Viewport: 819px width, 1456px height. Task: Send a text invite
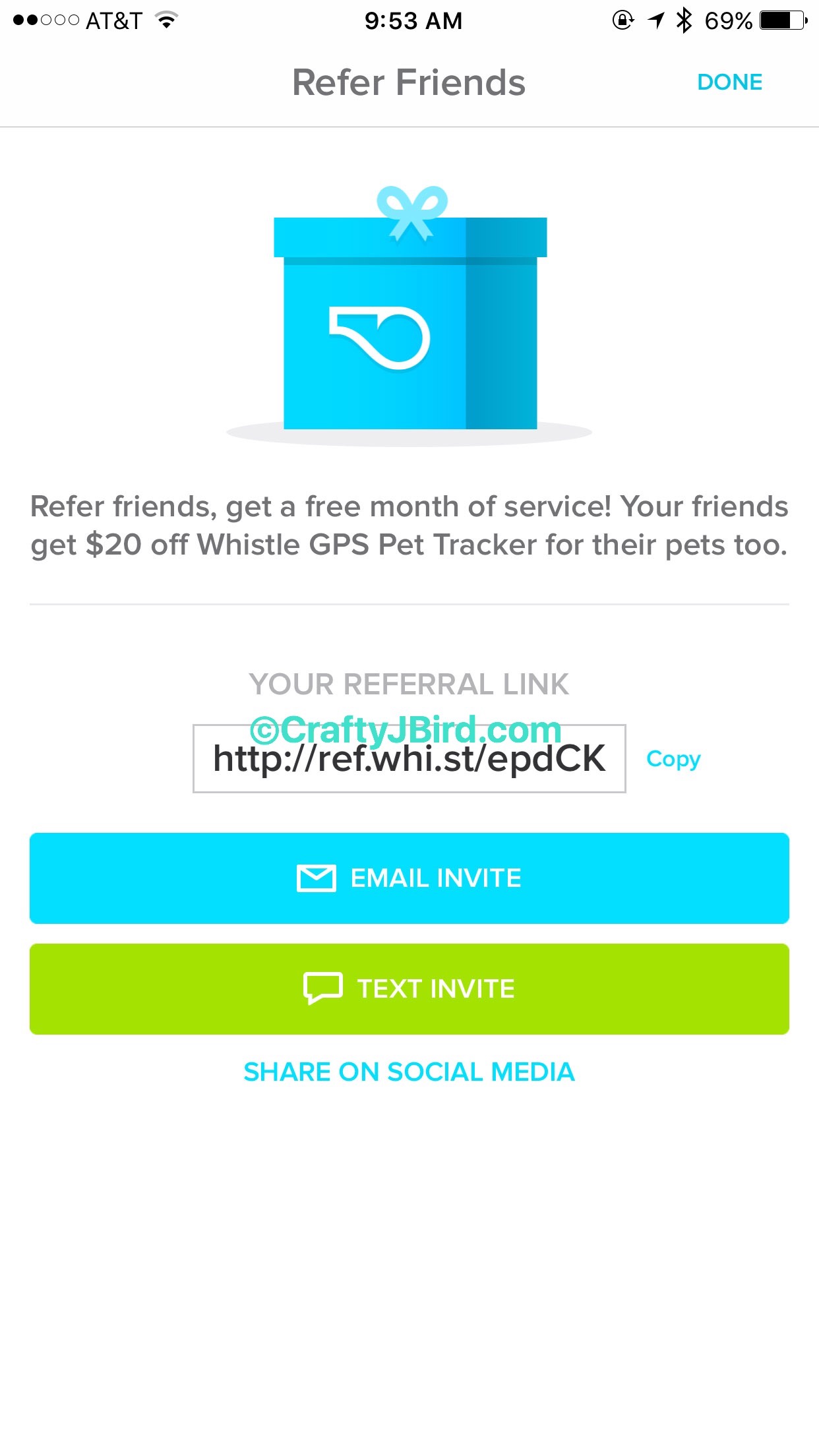(409, 989)
